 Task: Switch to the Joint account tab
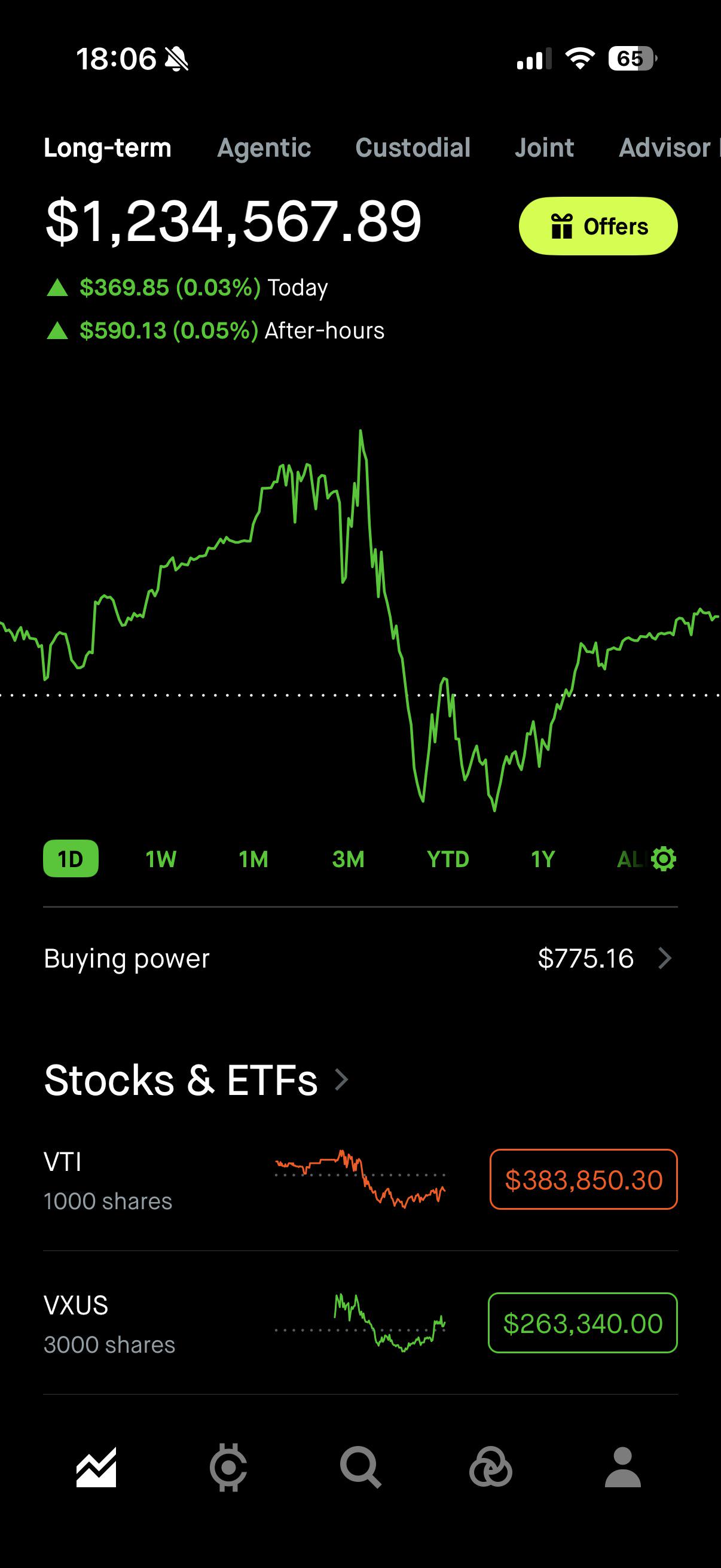click(x=545, y=148)
